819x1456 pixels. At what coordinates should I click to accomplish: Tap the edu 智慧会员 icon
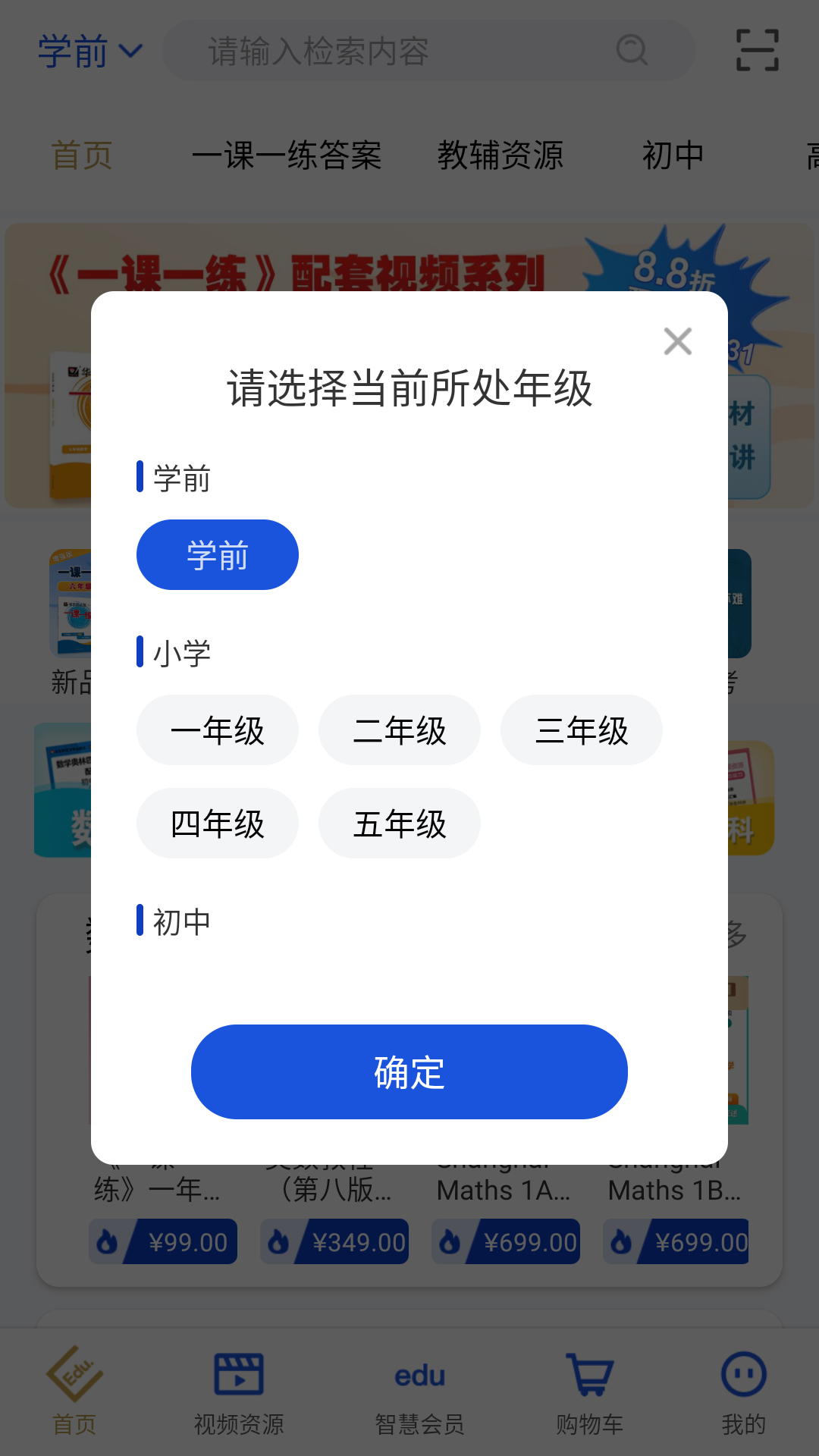[419, 1375]
